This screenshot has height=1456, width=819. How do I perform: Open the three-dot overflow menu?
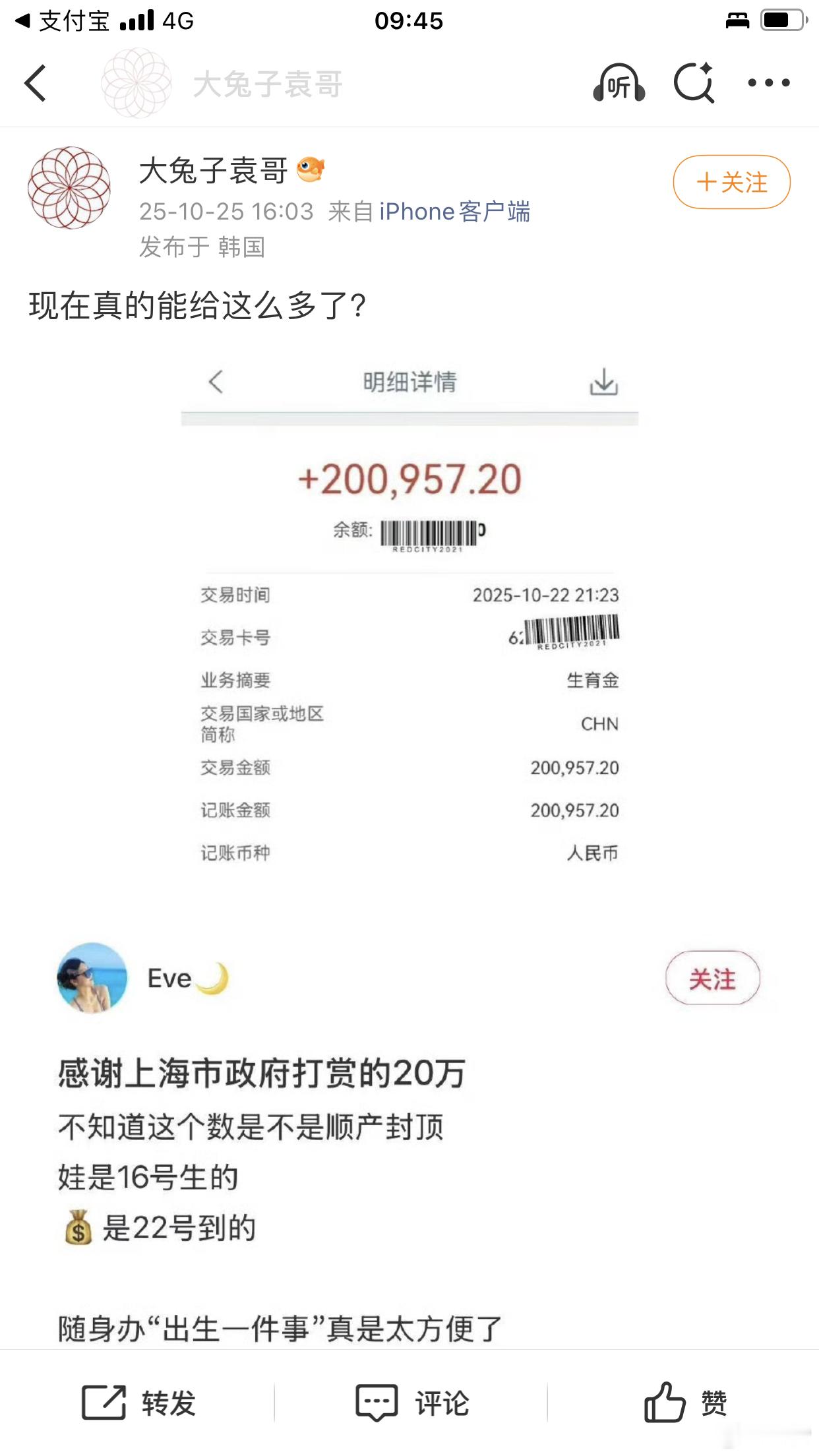click(768, 83)
